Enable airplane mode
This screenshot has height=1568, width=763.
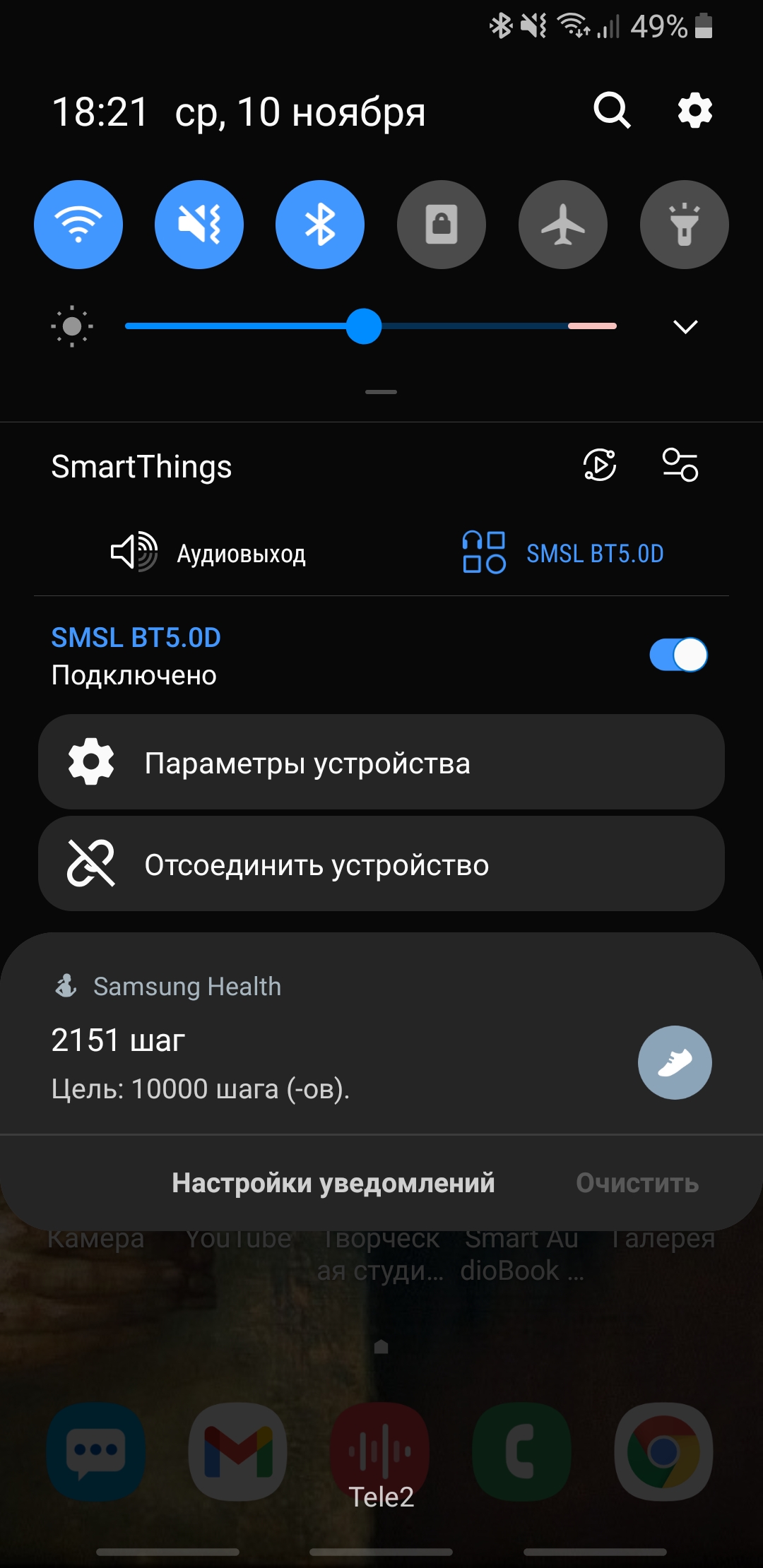(x=563, y=225)
